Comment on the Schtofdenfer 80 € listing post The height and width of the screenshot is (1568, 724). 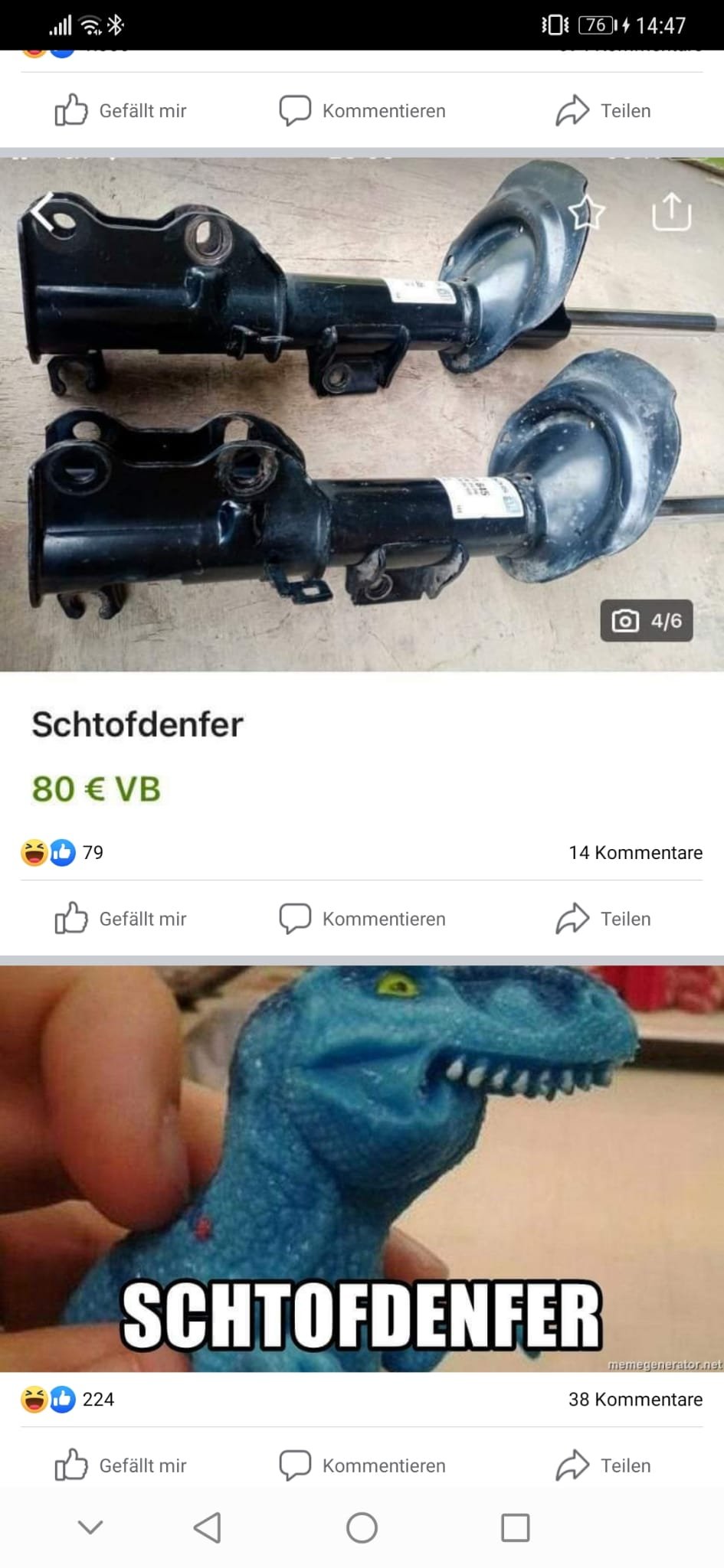[x=362, y=919]
